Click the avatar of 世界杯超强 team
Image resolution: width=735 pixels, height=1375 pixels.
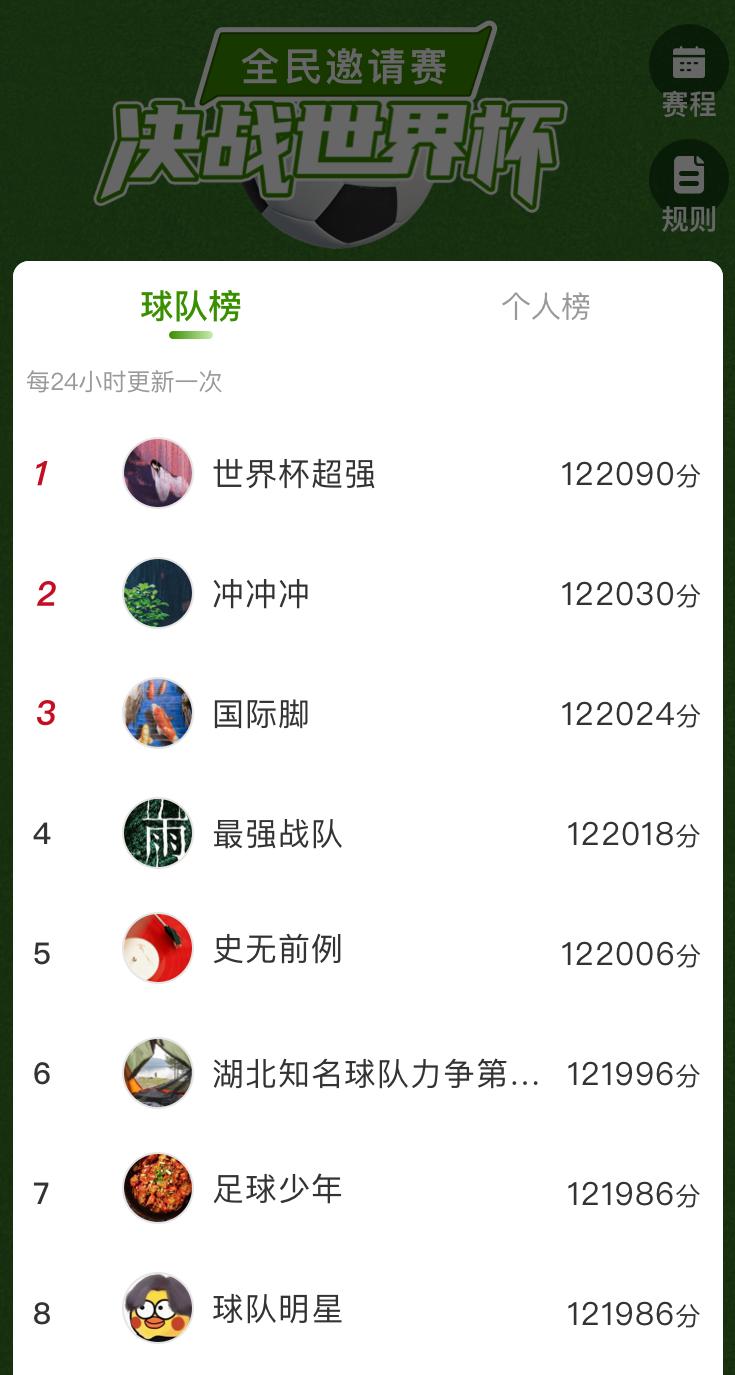[157, 473]
